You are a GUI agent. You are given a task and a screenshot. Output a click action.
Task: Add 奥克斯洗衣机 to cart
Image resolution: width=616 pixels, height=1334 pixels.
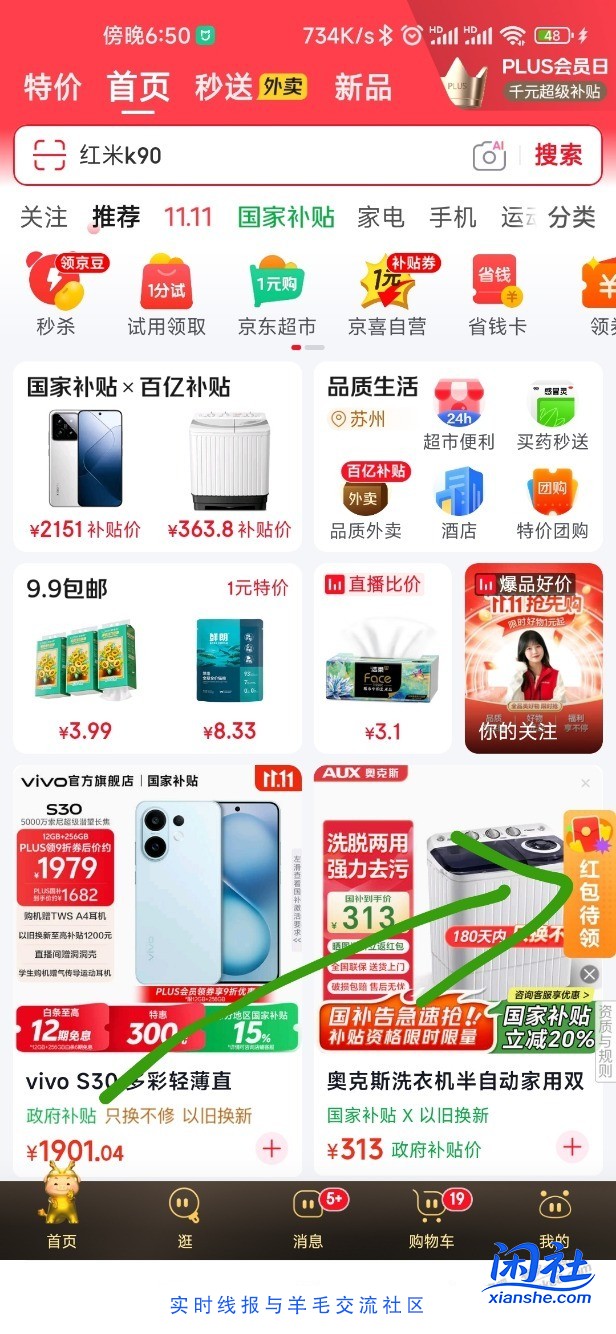point(572,1146)
